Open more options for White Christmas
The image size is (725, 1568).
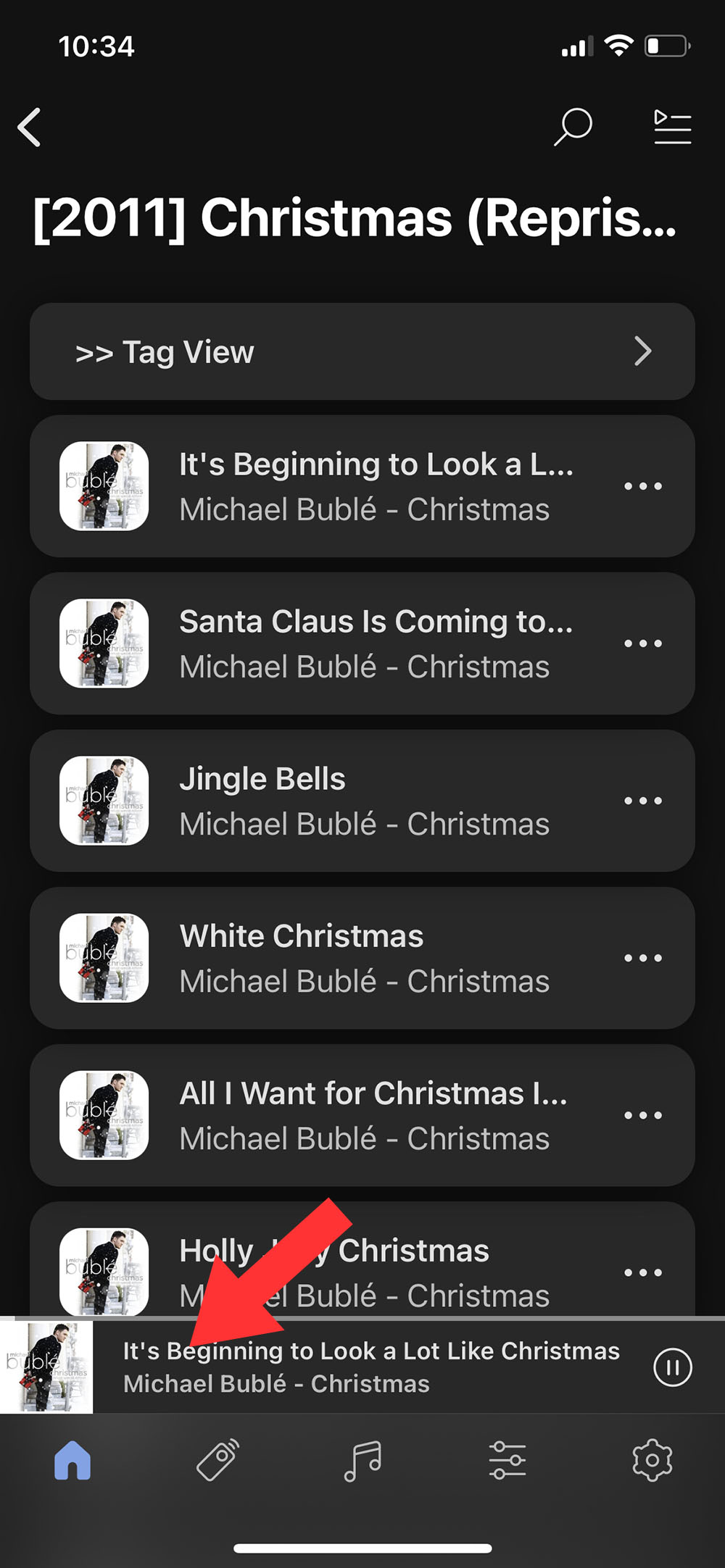coord(643,958)
